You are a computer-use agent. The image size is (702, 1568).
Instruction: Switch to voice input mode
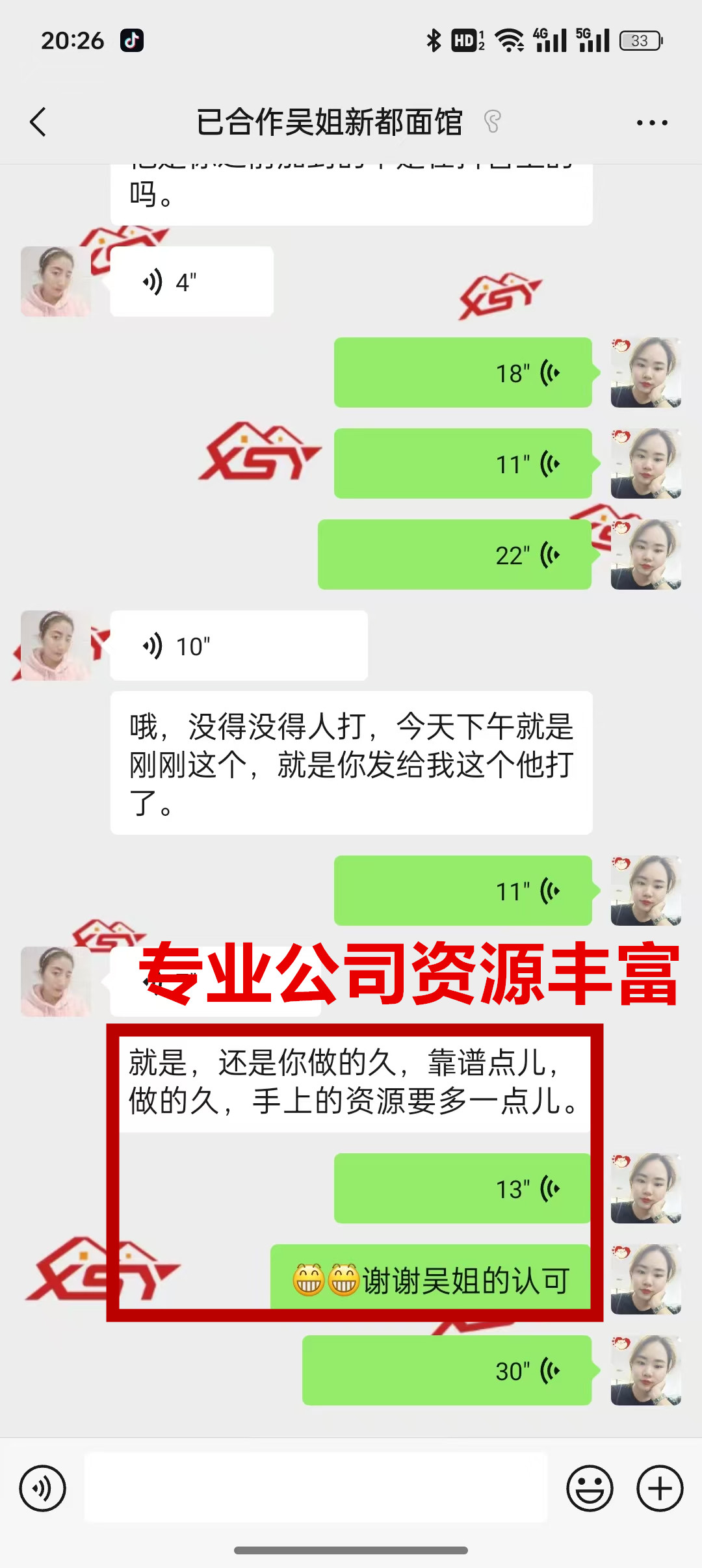43,1488
